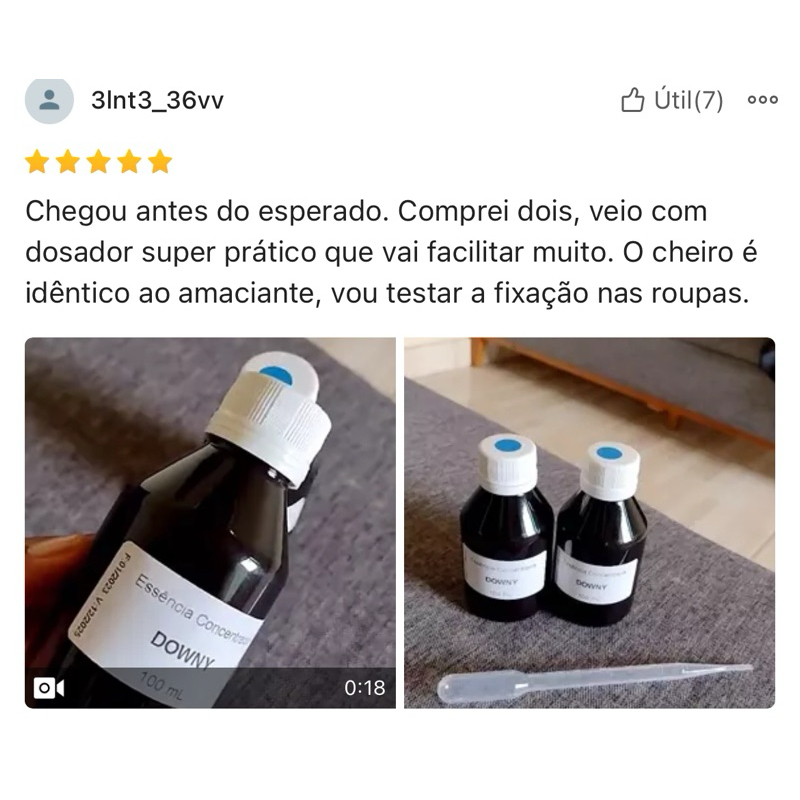Mark the review as Útil
The width and height of the screenshot is (800, 800).
[671, 100]
